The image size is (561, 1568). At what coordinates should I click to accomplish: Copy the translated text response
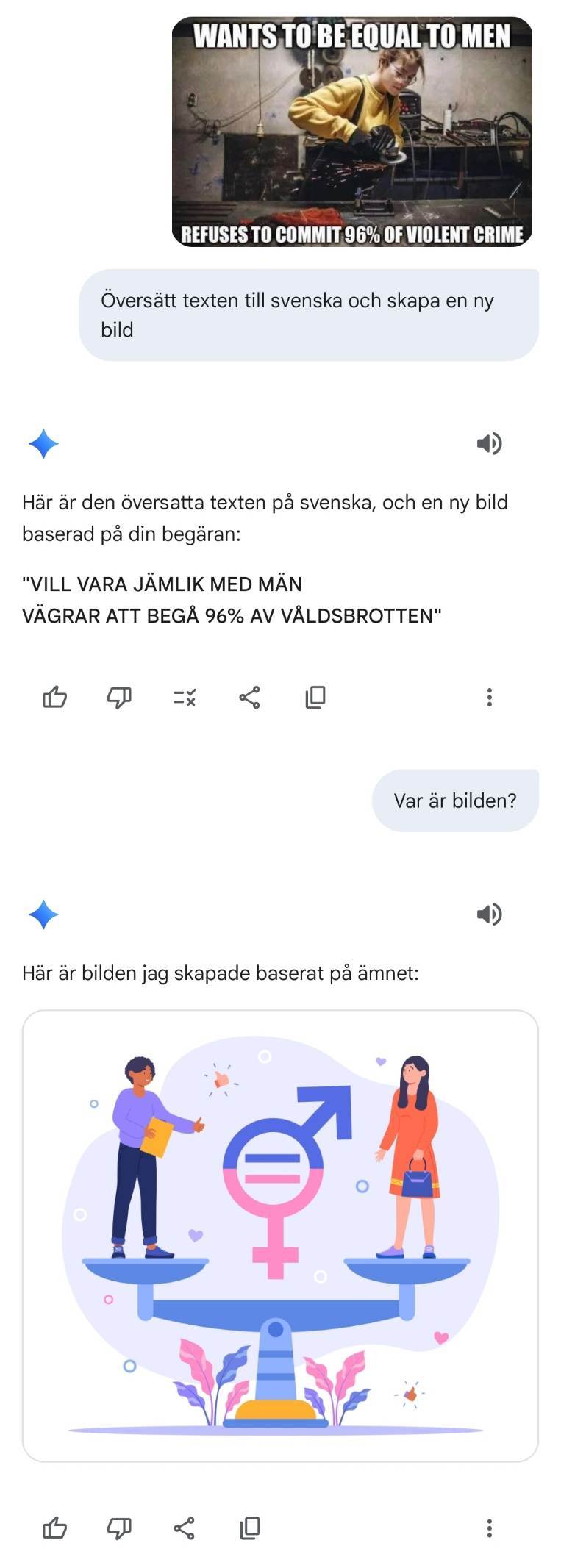pyautogui.click(x=315, y=697)
